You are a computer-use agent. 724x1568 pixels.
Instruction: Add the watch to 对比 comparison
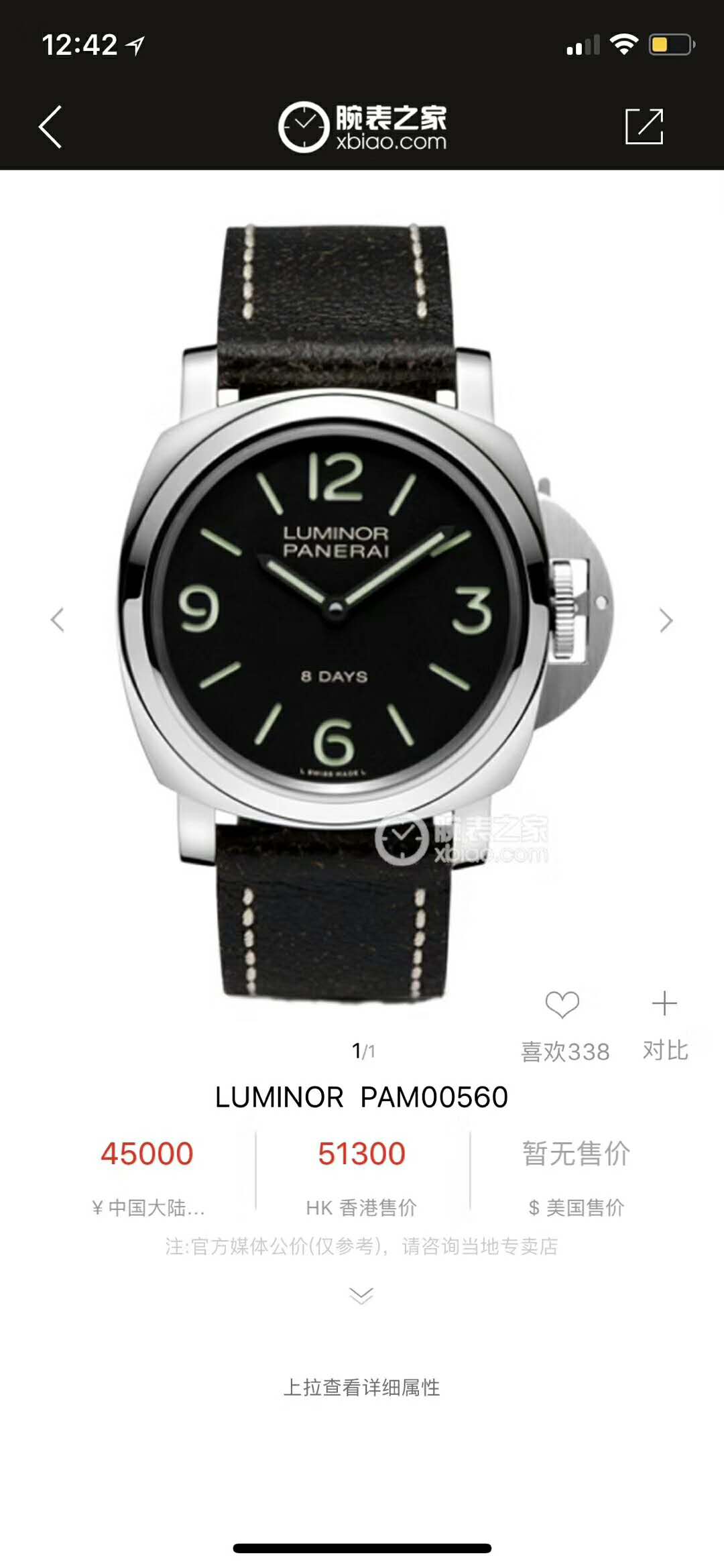click(664, 1004)
